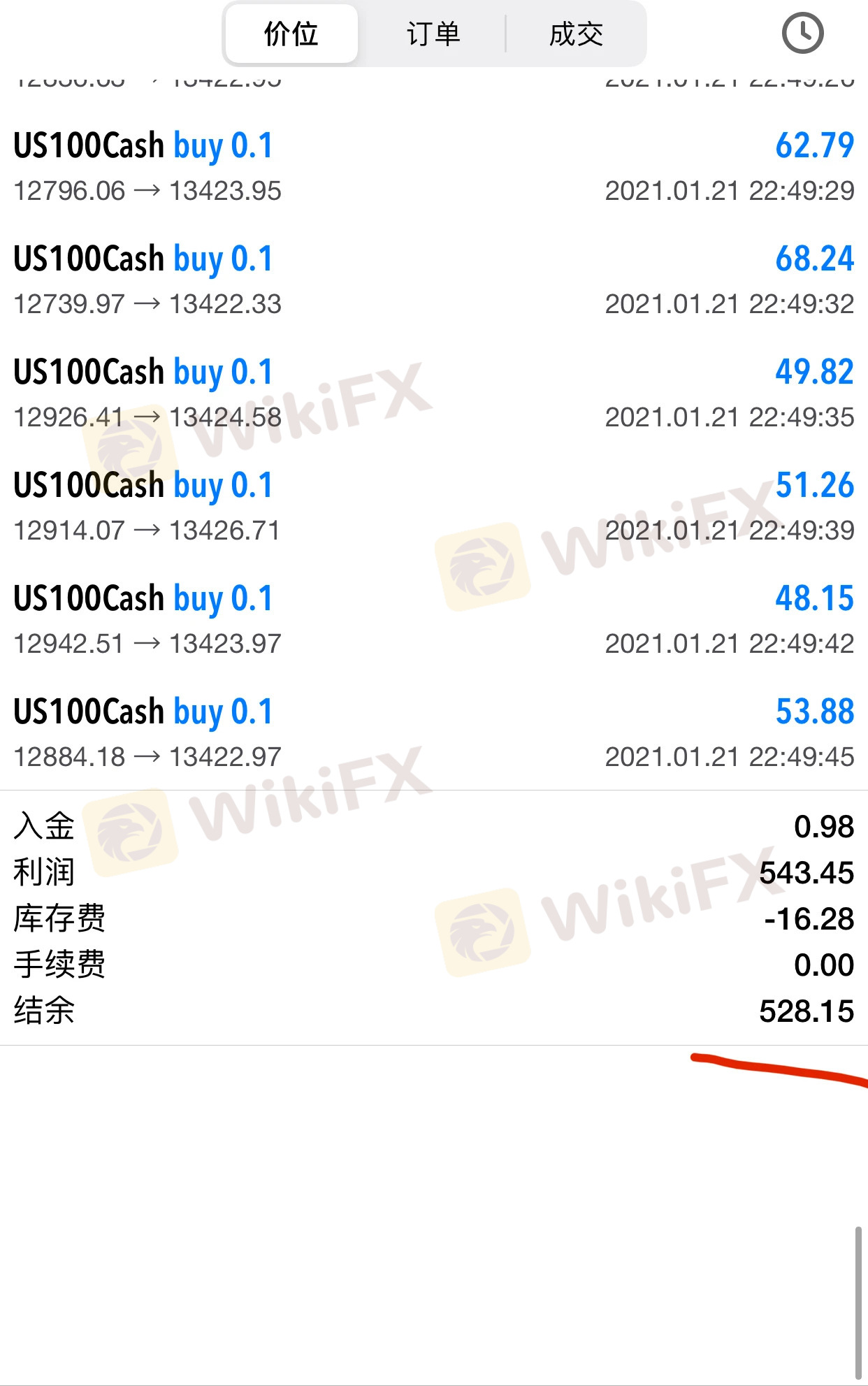Viewport: 868px width, 1386px height.
Task: View the US100Cash trade with profit 53.88
Action: click(x=433, y=734)
